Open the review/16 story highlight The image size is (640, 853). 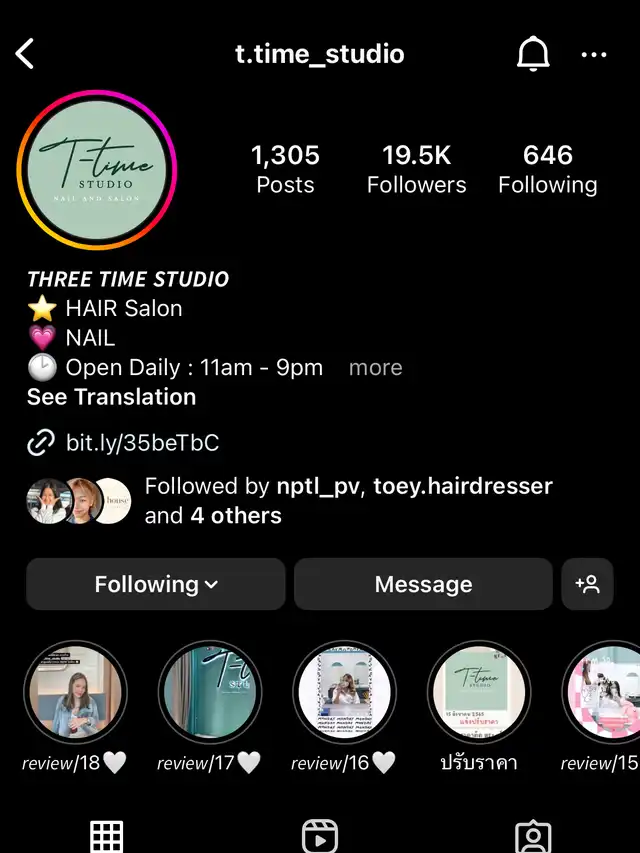[344, 692]
